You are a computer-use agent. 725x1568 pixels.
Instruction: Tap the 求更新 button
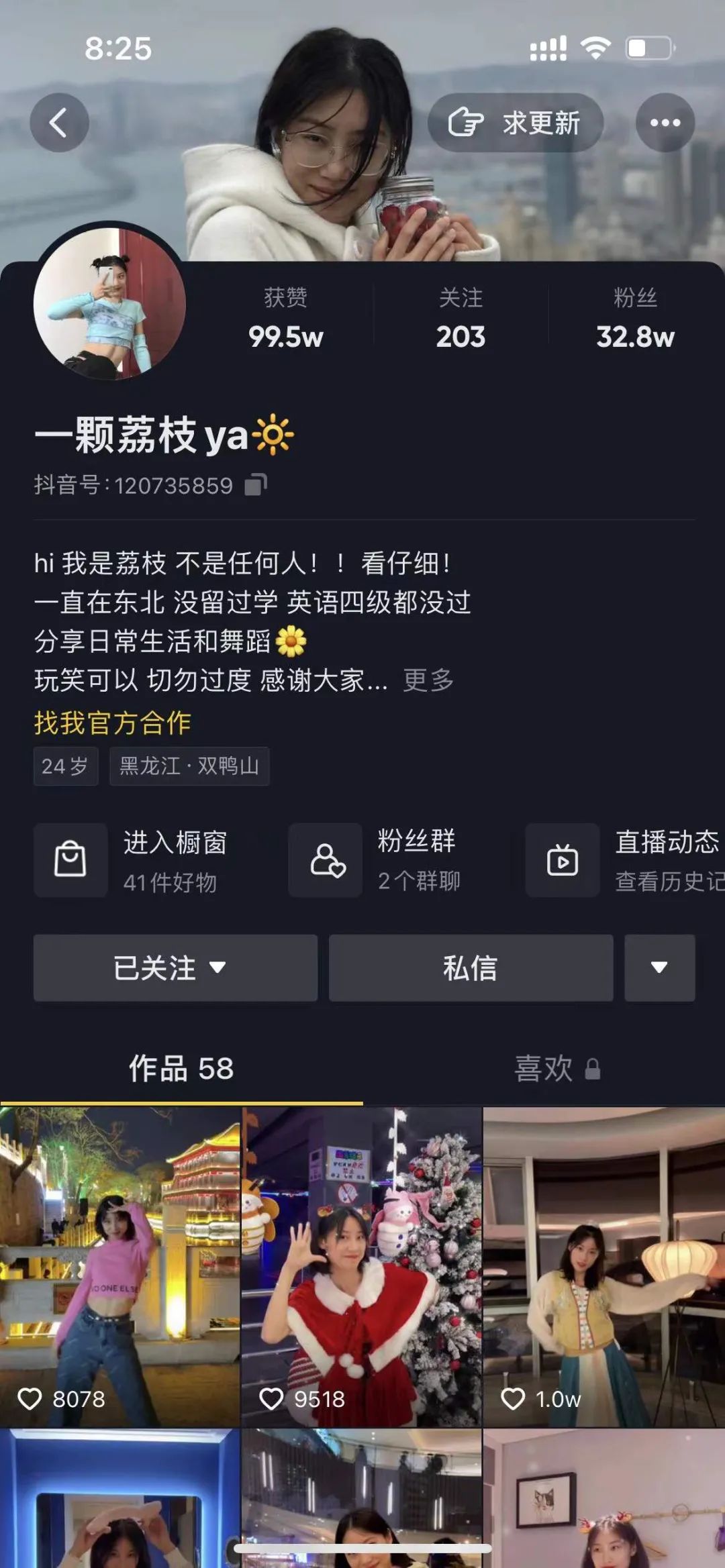click(x=516, y=123)
